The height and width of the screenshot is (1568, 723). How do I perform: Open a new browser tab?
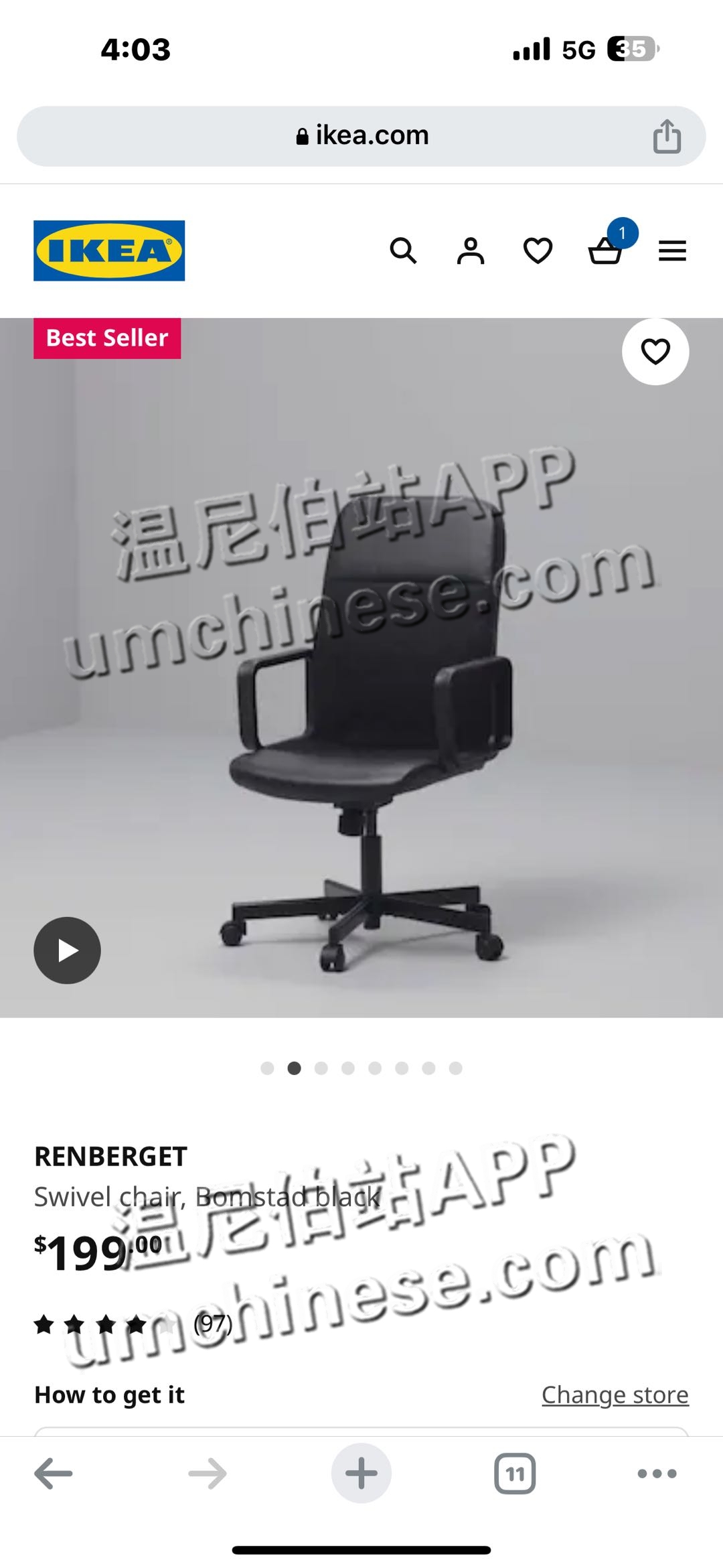tap(361, 1474)
